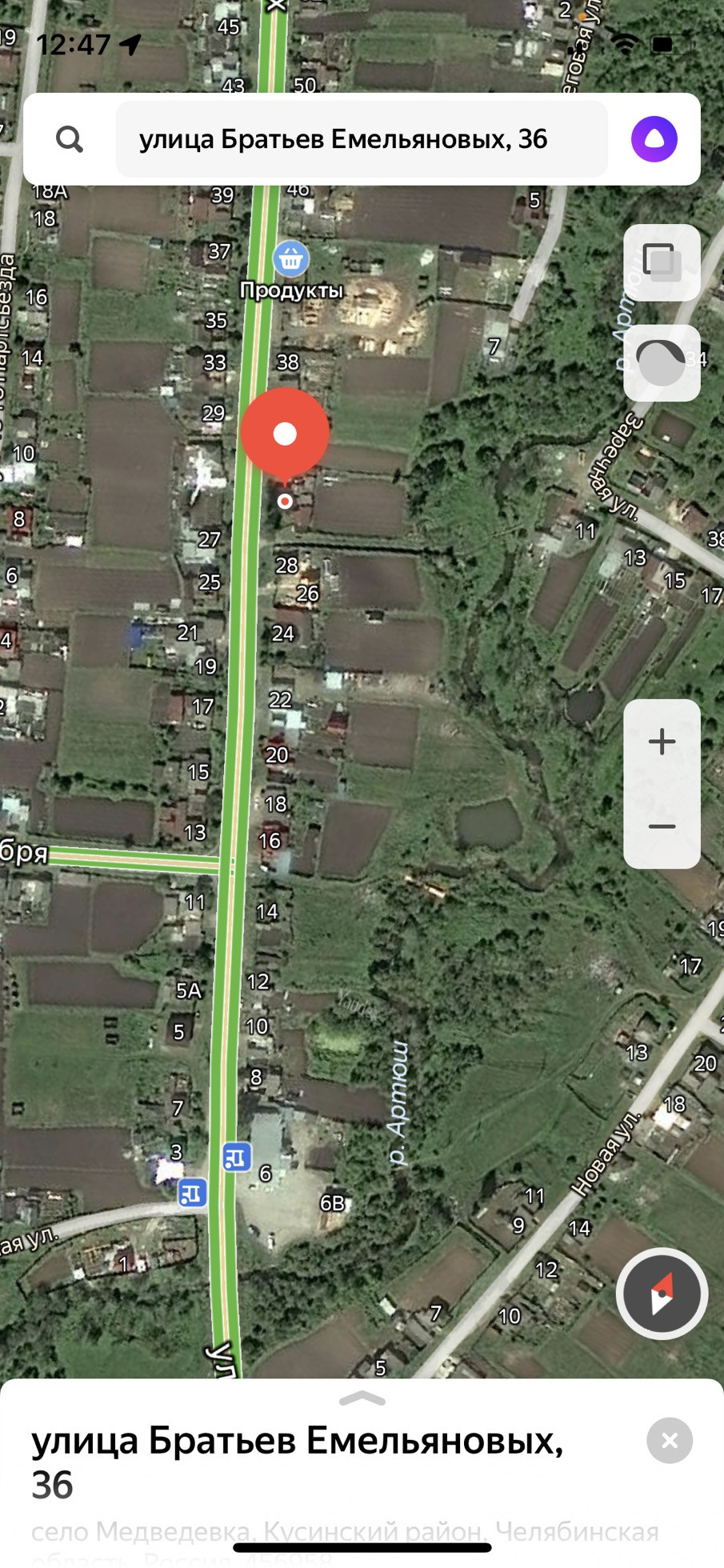Select the red location pin

click(285, 434)
